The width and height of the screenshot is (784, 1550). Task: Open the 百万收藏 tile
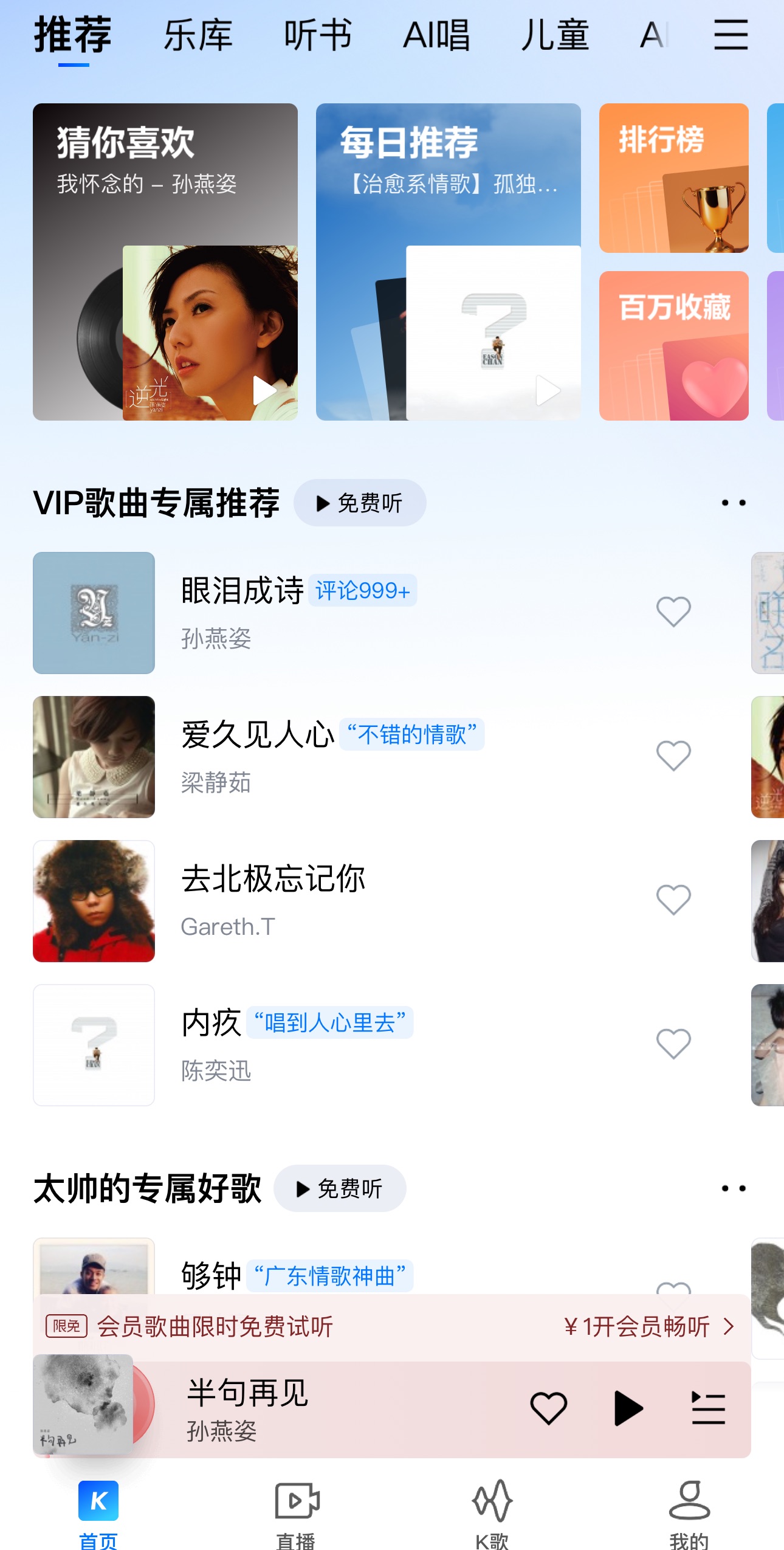674,346
